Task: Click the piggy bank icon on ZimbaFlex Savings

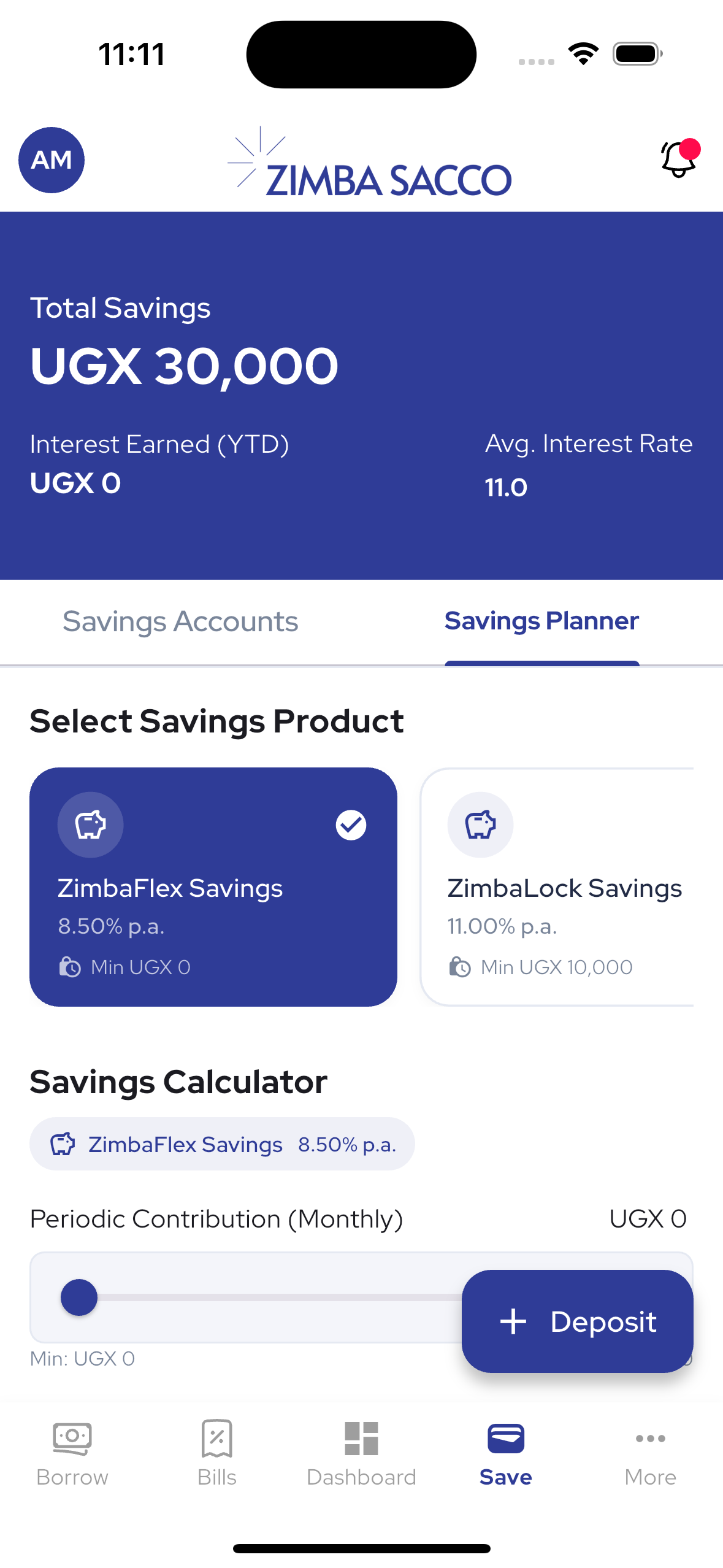Action: pyautogui.click(x=90, y=824)
